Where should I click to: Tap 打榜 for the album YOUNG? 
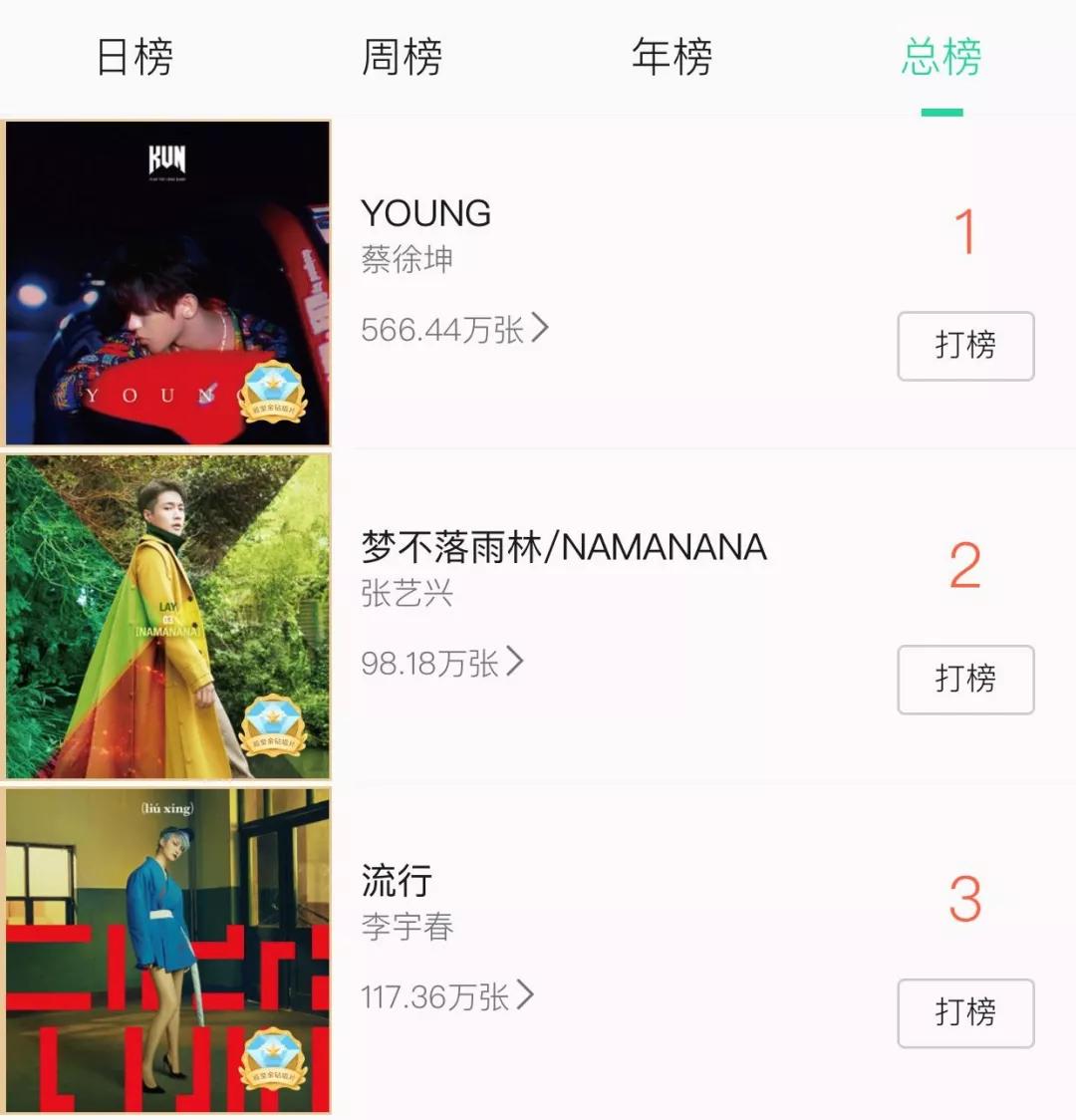964,346
